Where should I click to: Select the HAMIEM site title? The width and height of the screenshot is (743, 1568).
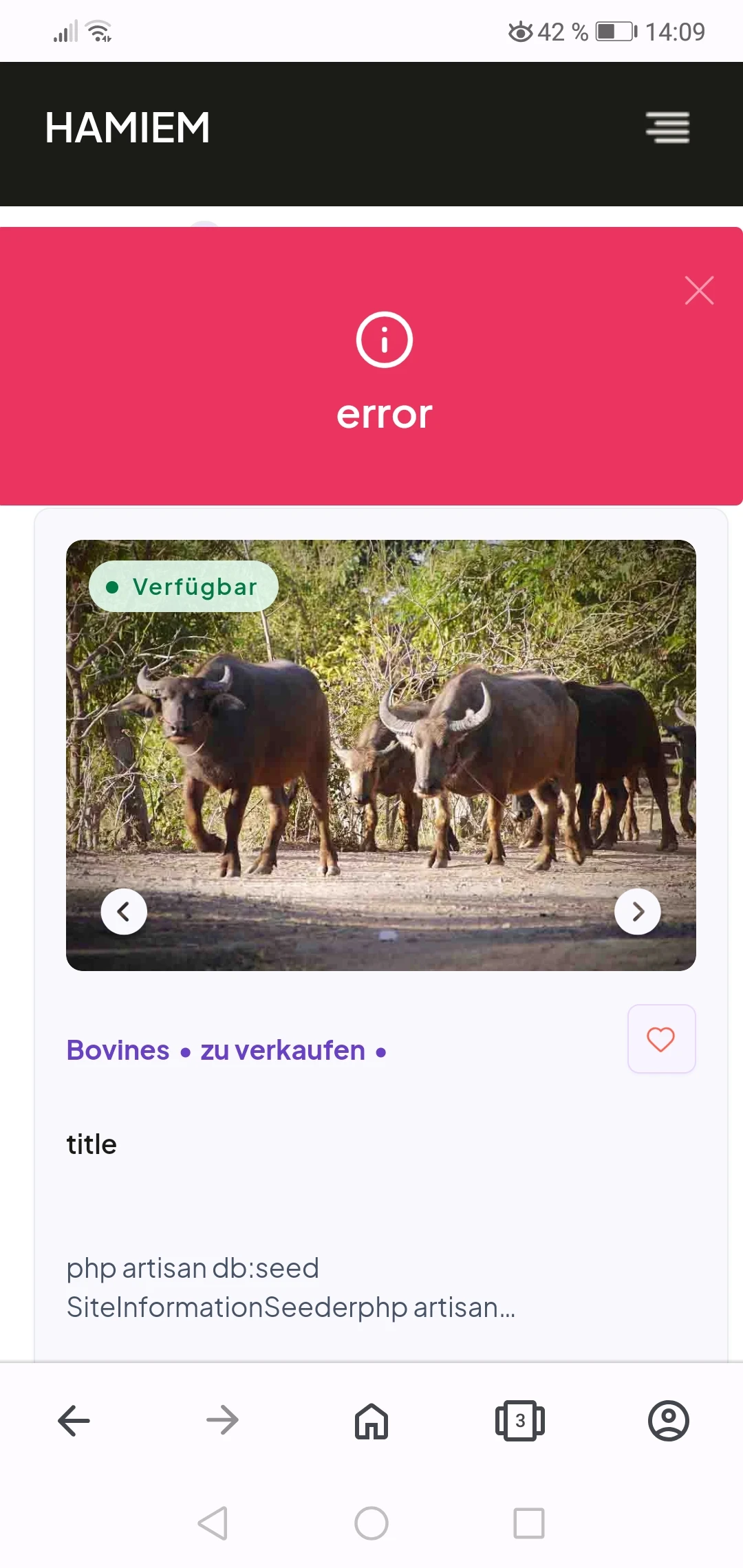[x=127, y=128]
